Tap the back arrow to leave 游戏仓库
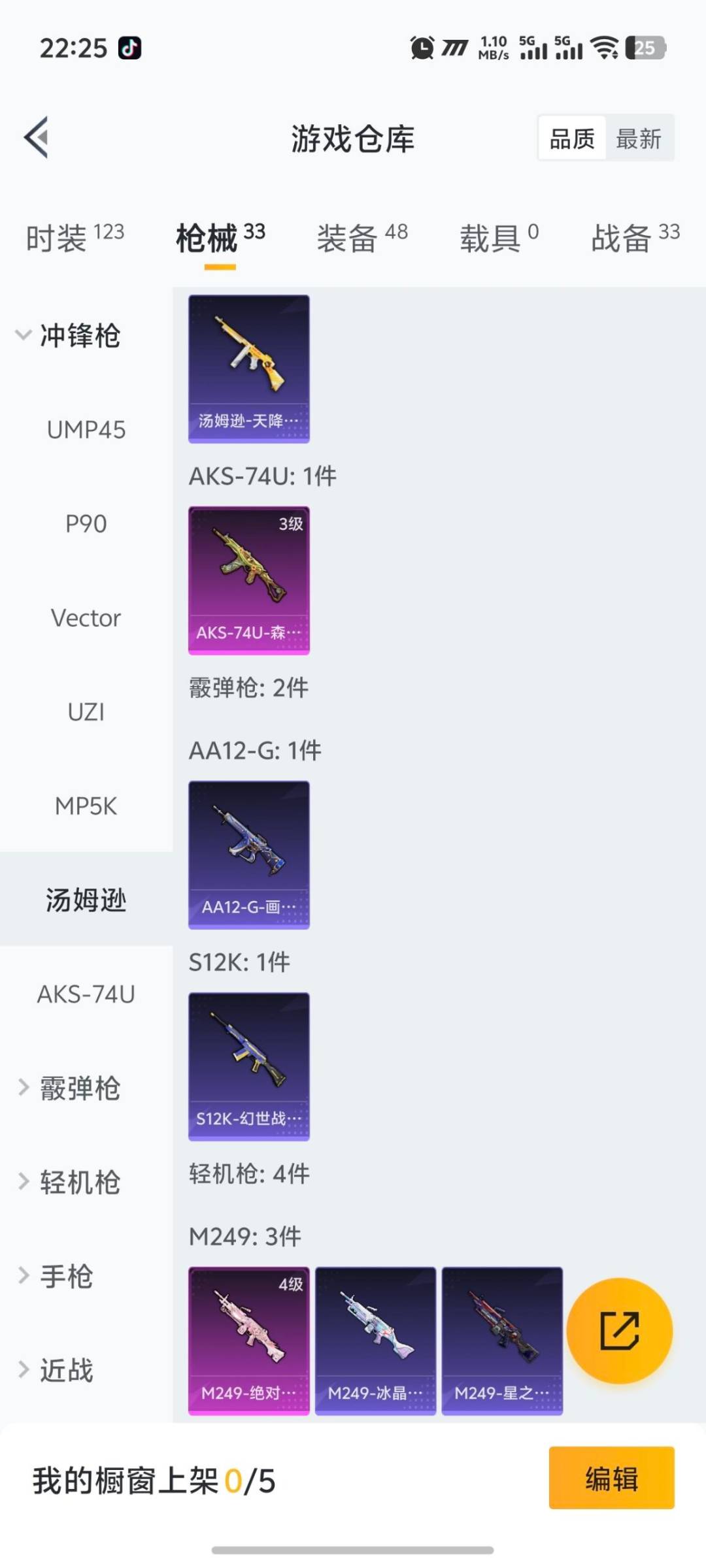The height and width of the screenshot is (1568, 706). 37,137
